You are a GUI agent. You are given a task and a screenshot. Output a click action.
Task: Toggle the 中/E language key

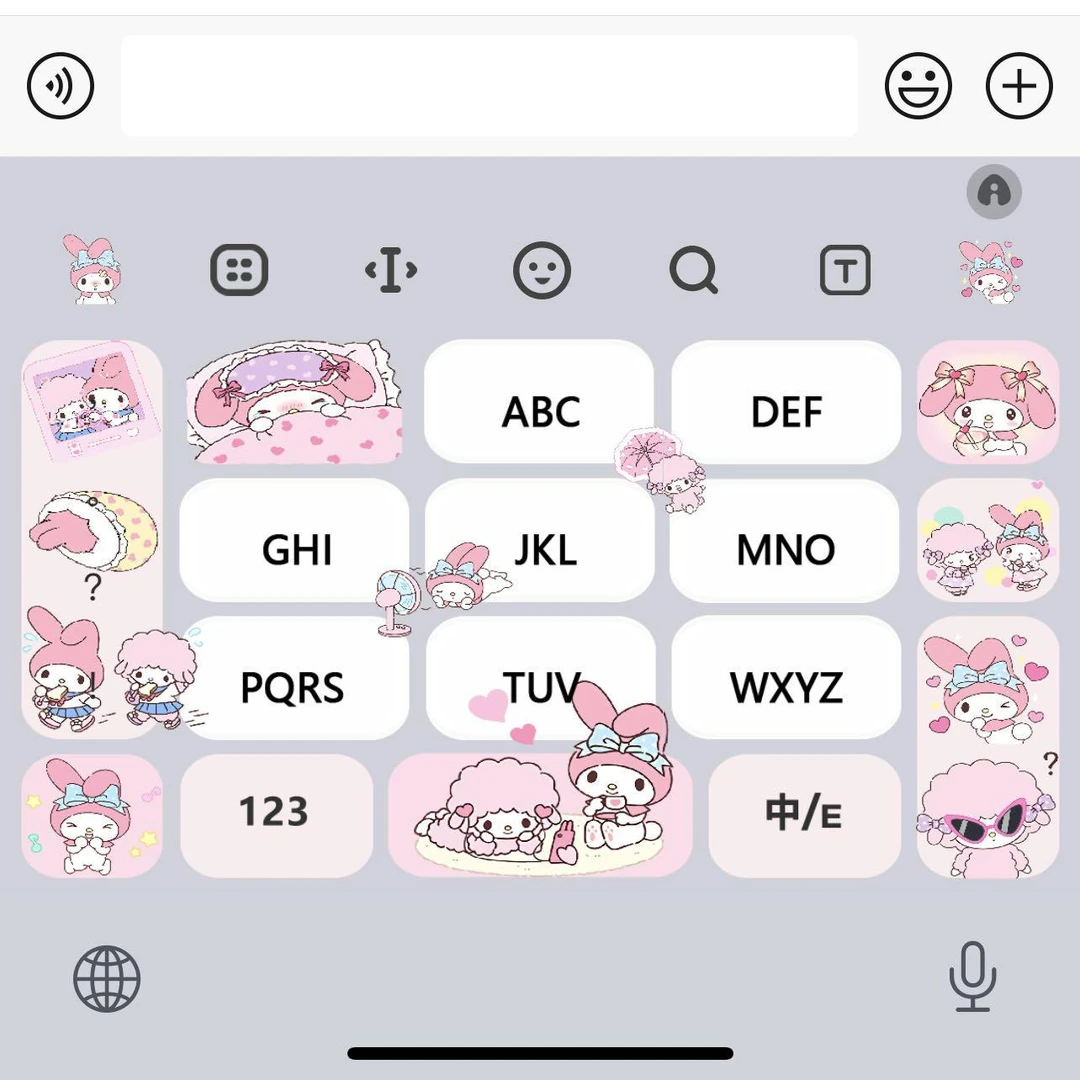click(x=804, y=814)
